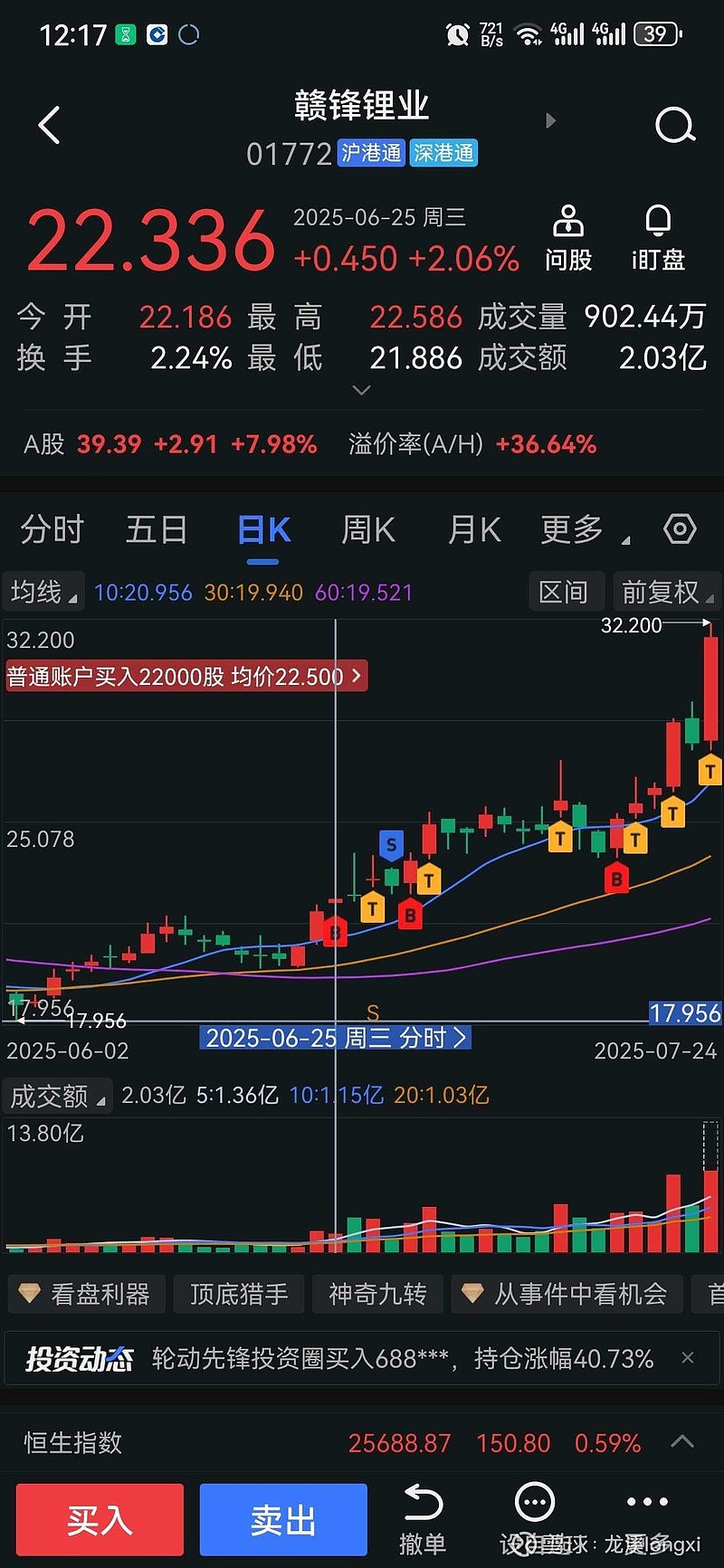Viewport: 724px width, 1568px height.
Task: Open 2025-06-25 周三 分时 detail link
Action: [335, 1037]
